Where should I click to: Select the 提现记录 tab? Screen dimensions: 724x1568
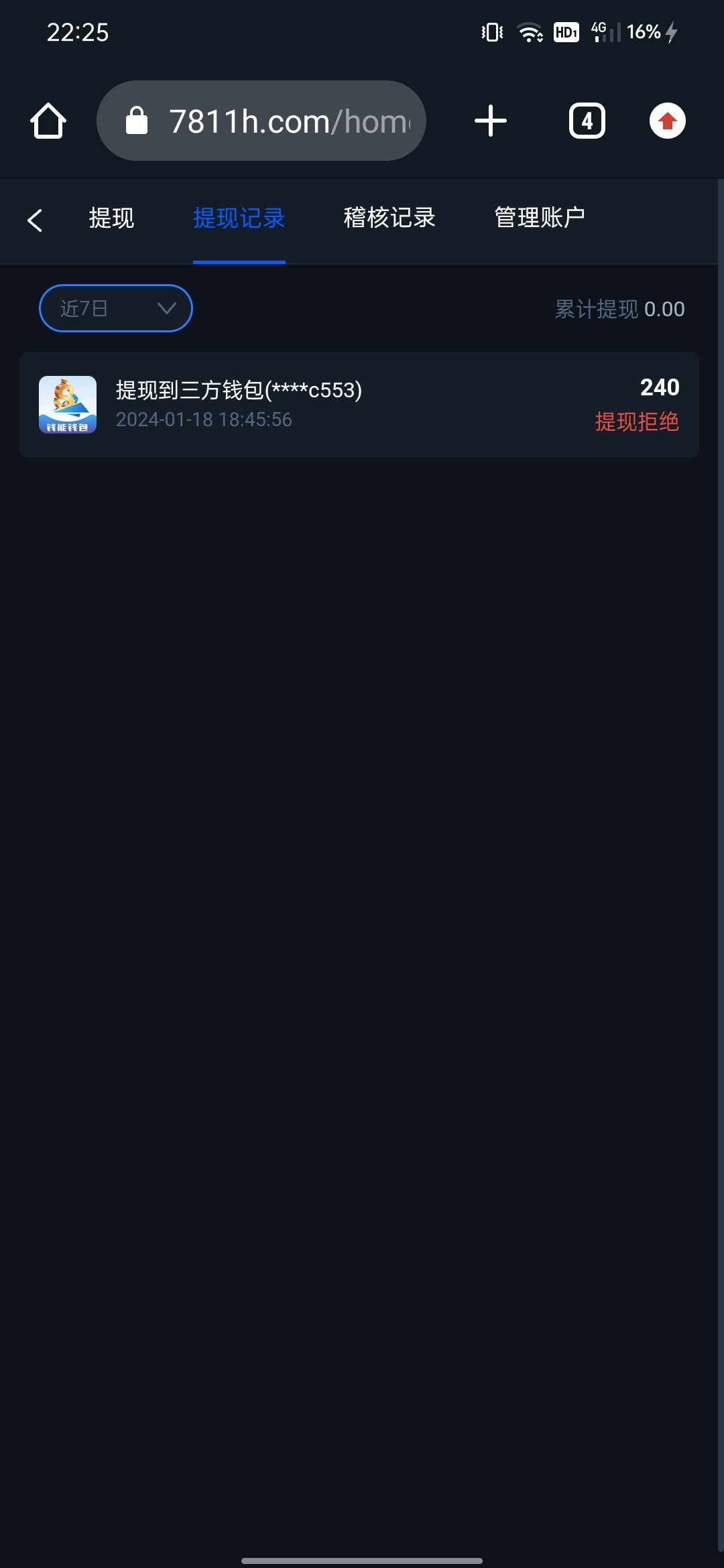click(x=239, y=218)
